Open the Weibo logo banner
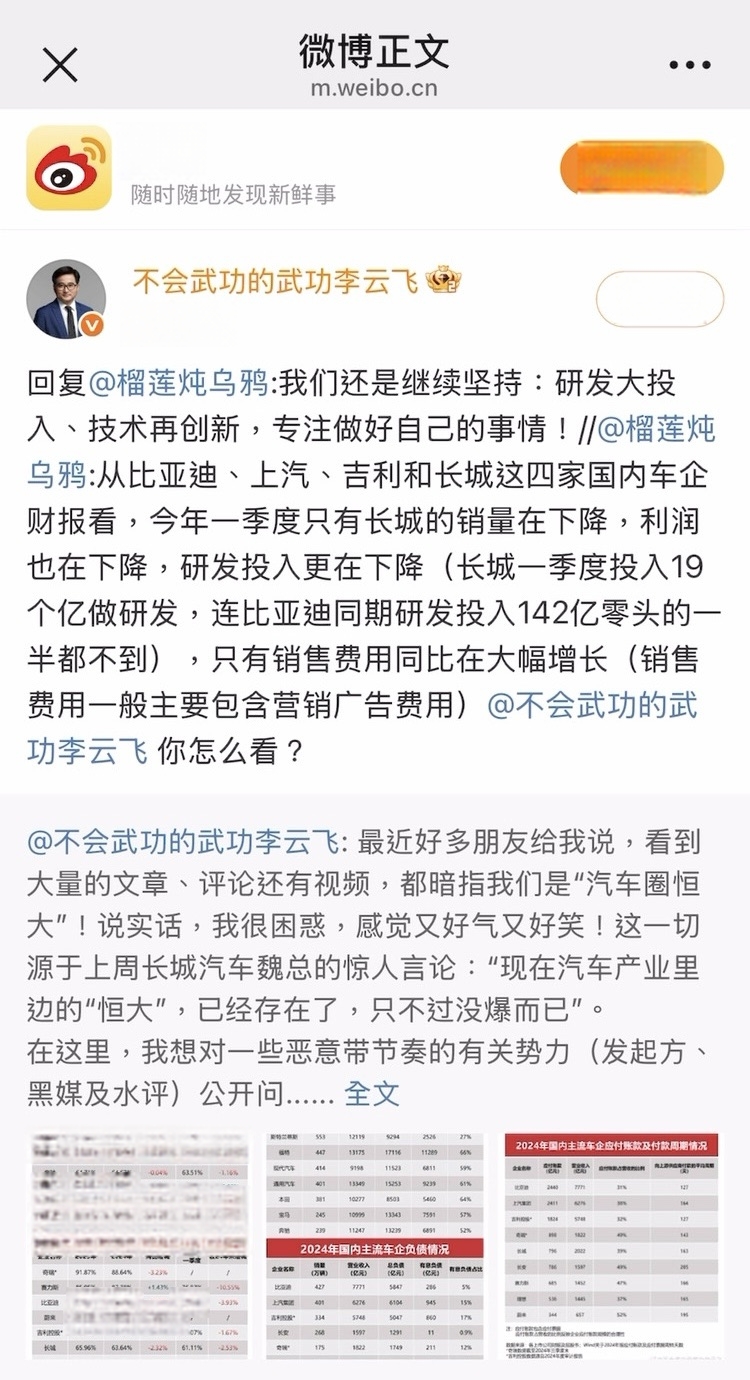 [x=69, y=168]
